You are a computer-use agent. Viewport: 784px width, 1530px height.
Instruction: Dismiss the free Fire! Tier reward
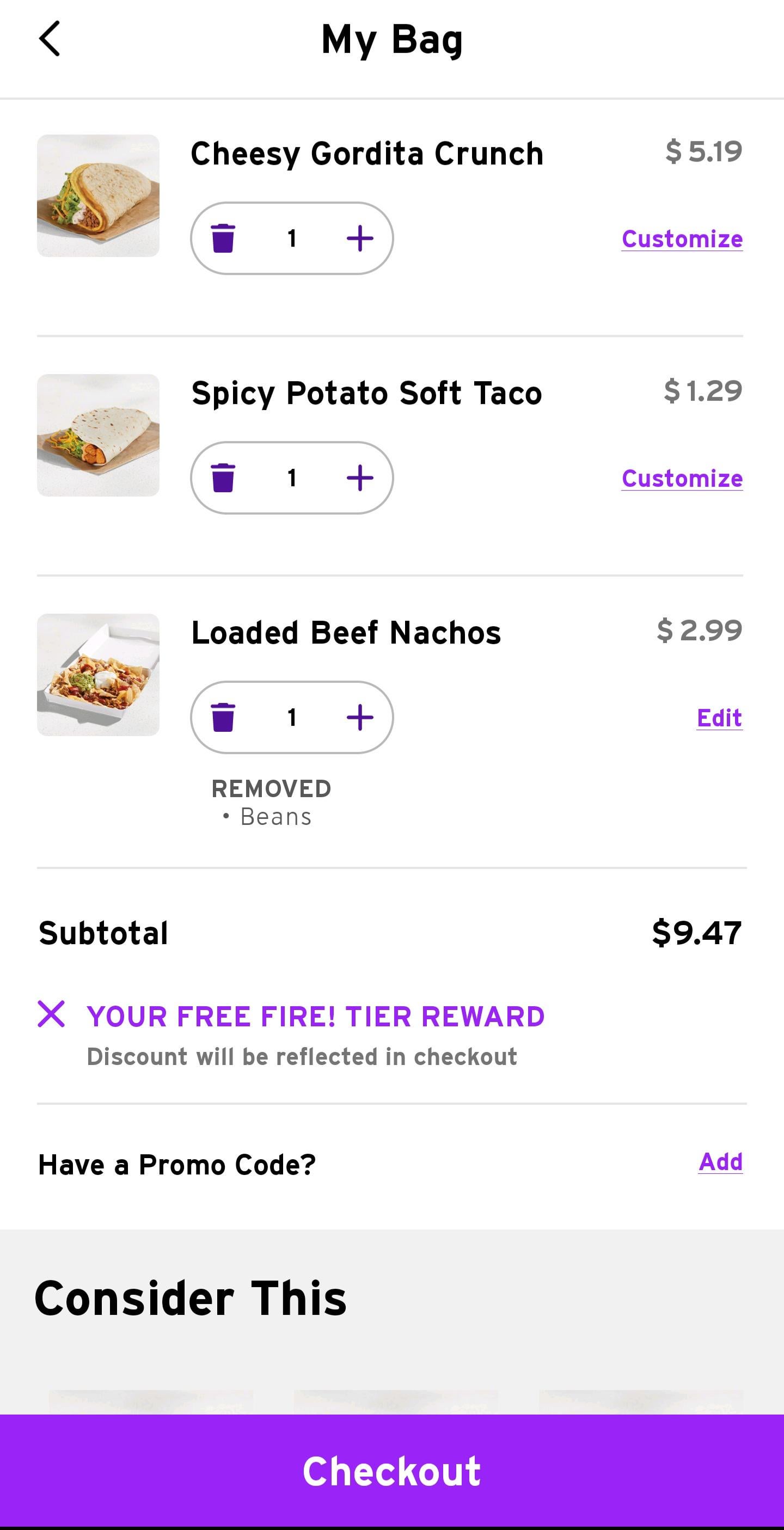[x=51, y=1014]
